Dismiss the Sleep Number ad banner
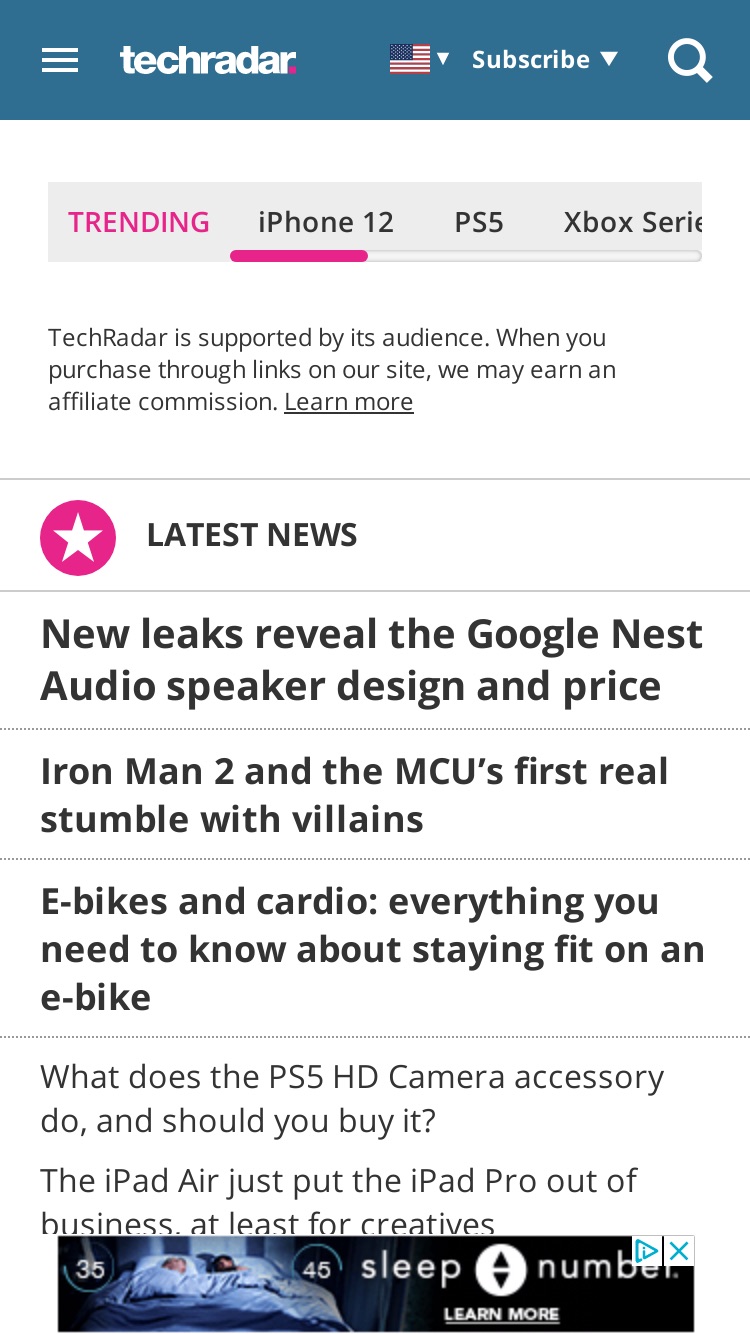 pos(679,1250)
